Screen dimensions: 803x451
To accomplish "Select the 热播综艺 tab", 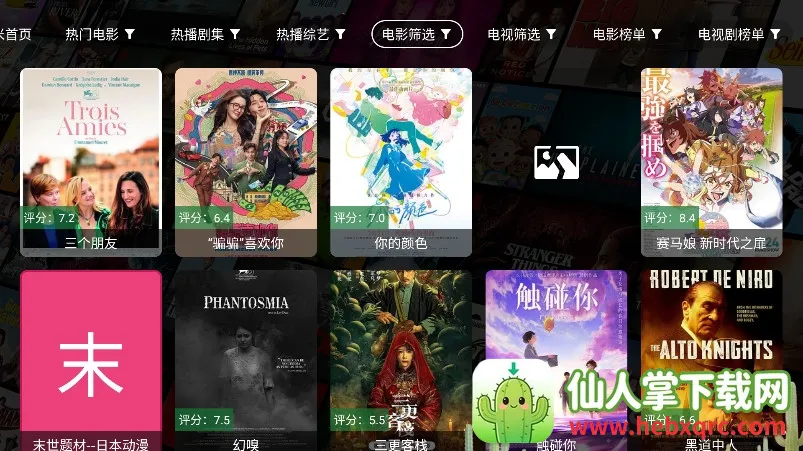I will (x=311, y=34).
